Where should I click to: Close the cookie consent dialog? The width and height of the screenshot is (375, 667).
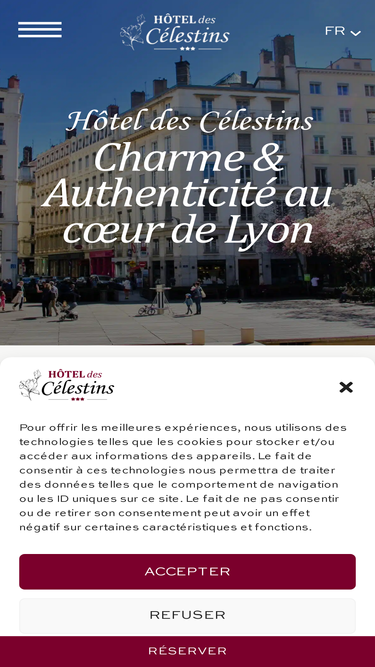click(346, 387)
